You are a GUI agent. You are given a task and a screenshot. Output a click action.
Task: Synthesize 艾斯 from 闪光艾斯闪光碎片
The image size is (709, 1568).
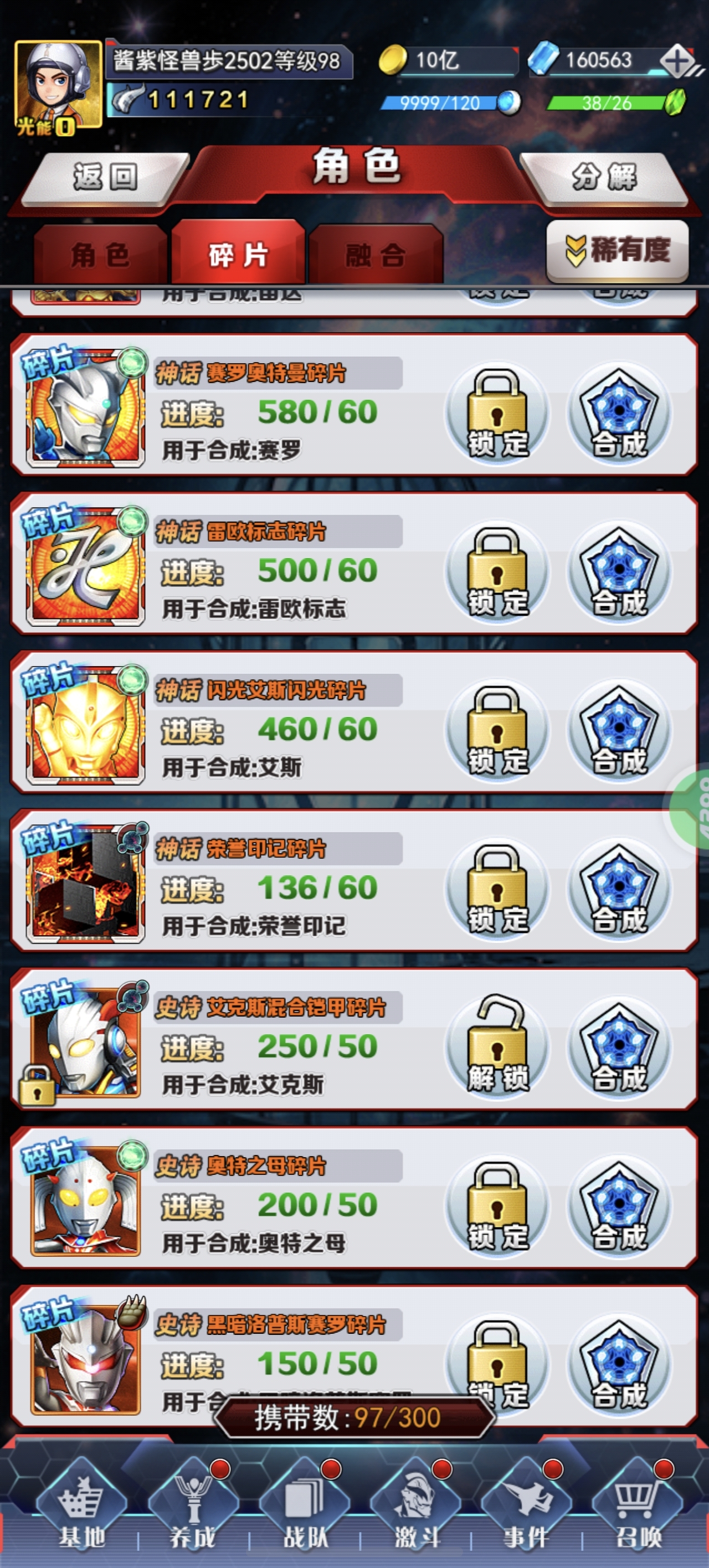[x=619, y=730]
